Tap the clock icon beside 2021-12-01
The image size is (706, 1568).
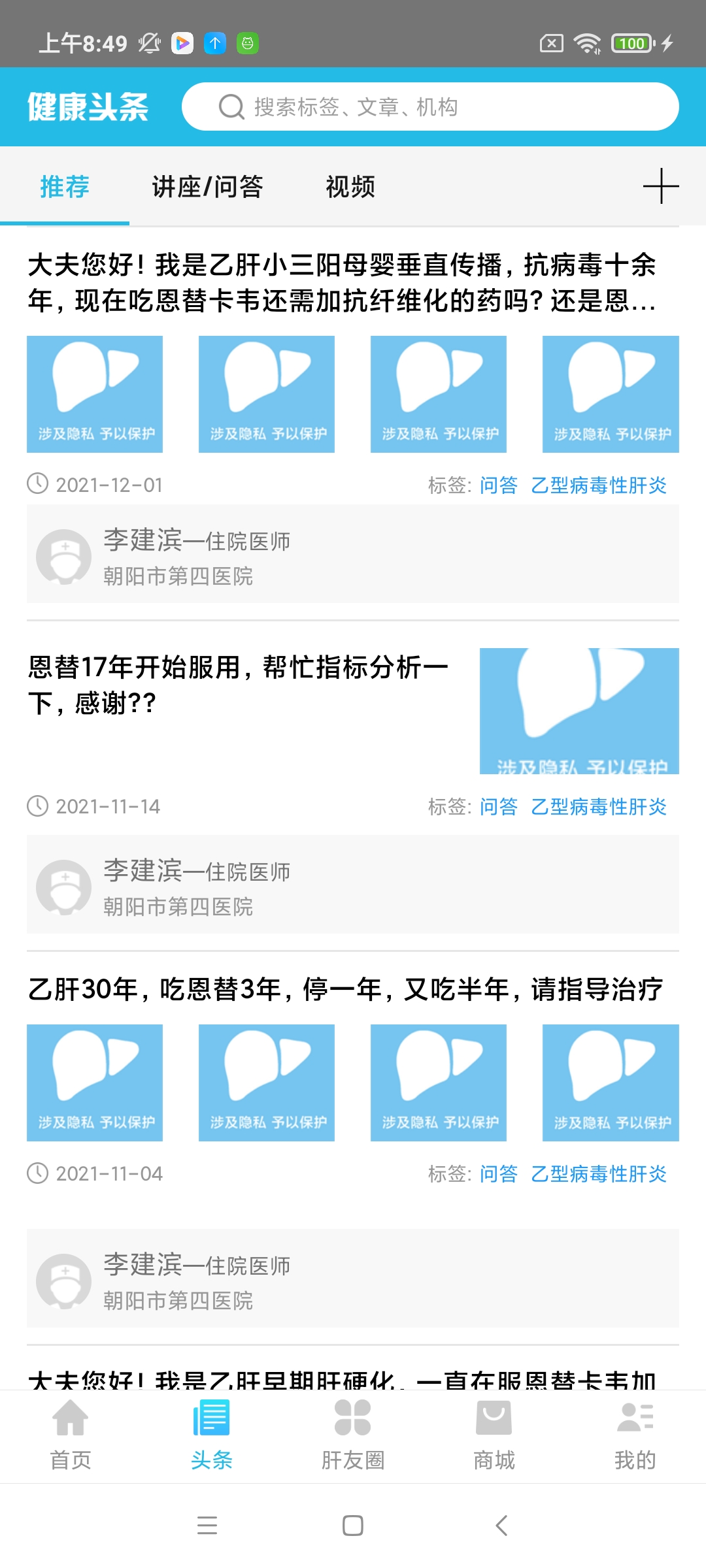37,484
